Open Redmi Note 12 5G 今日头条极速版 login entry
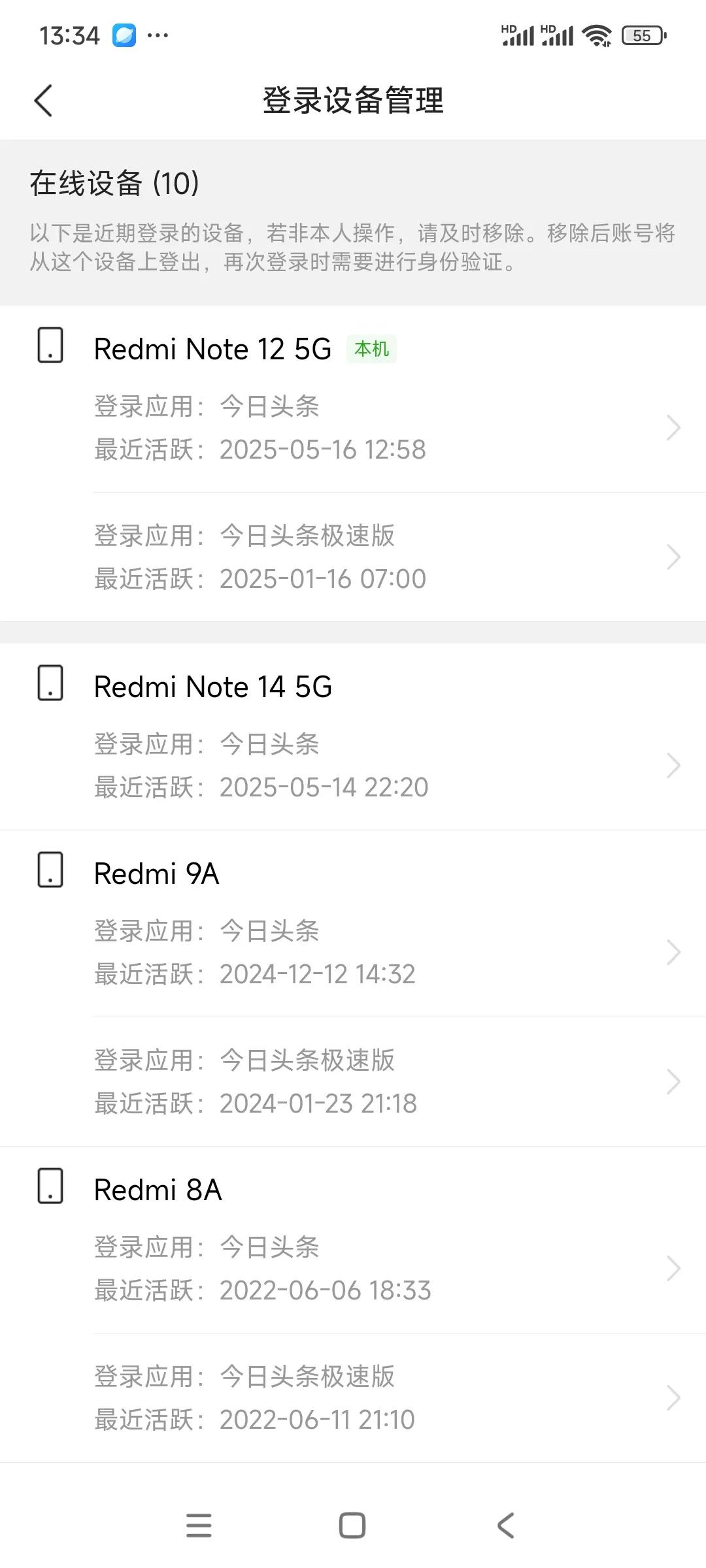706x1568 pixels. point(353,557)
